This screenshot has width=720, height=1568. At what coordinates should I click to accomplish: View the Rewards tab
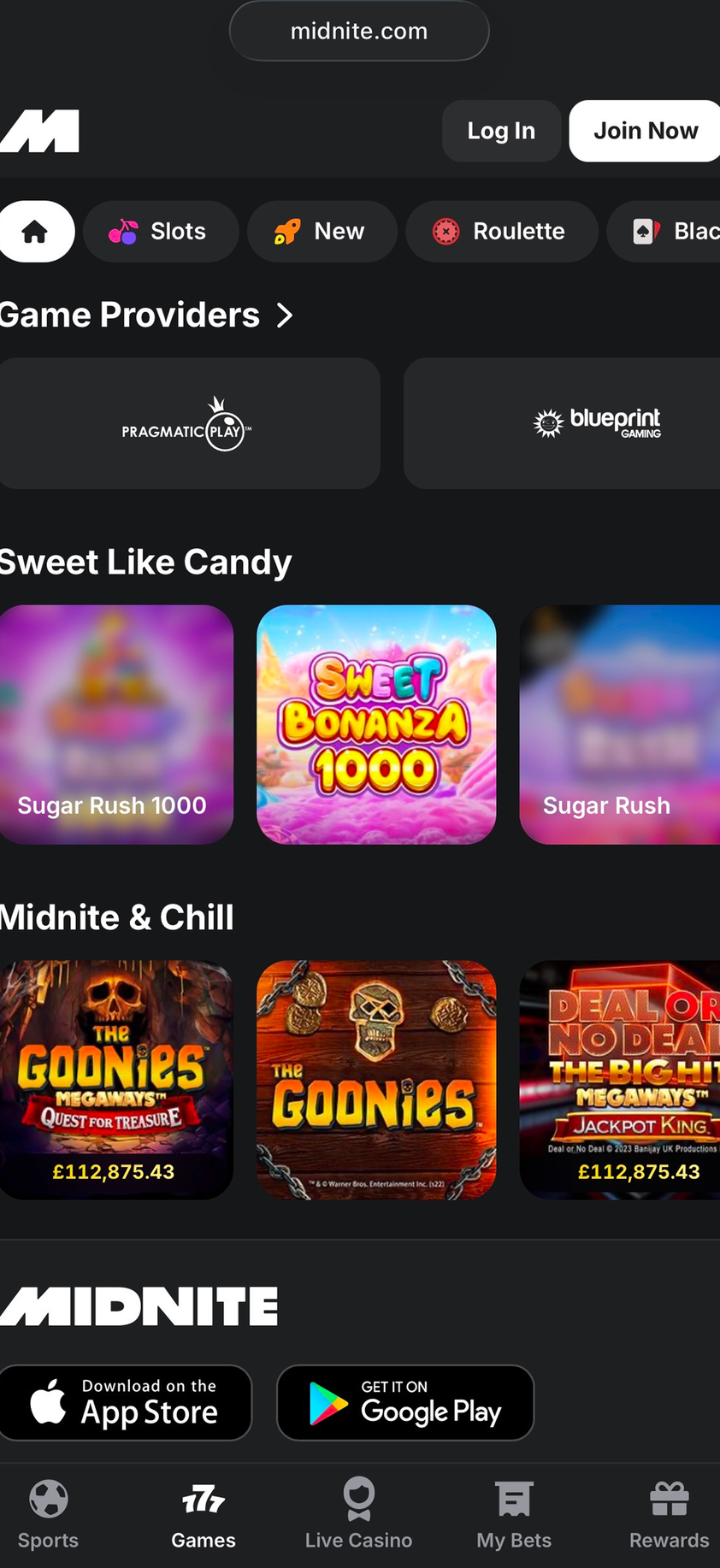pyautogui.click(x=669, y=1515)
